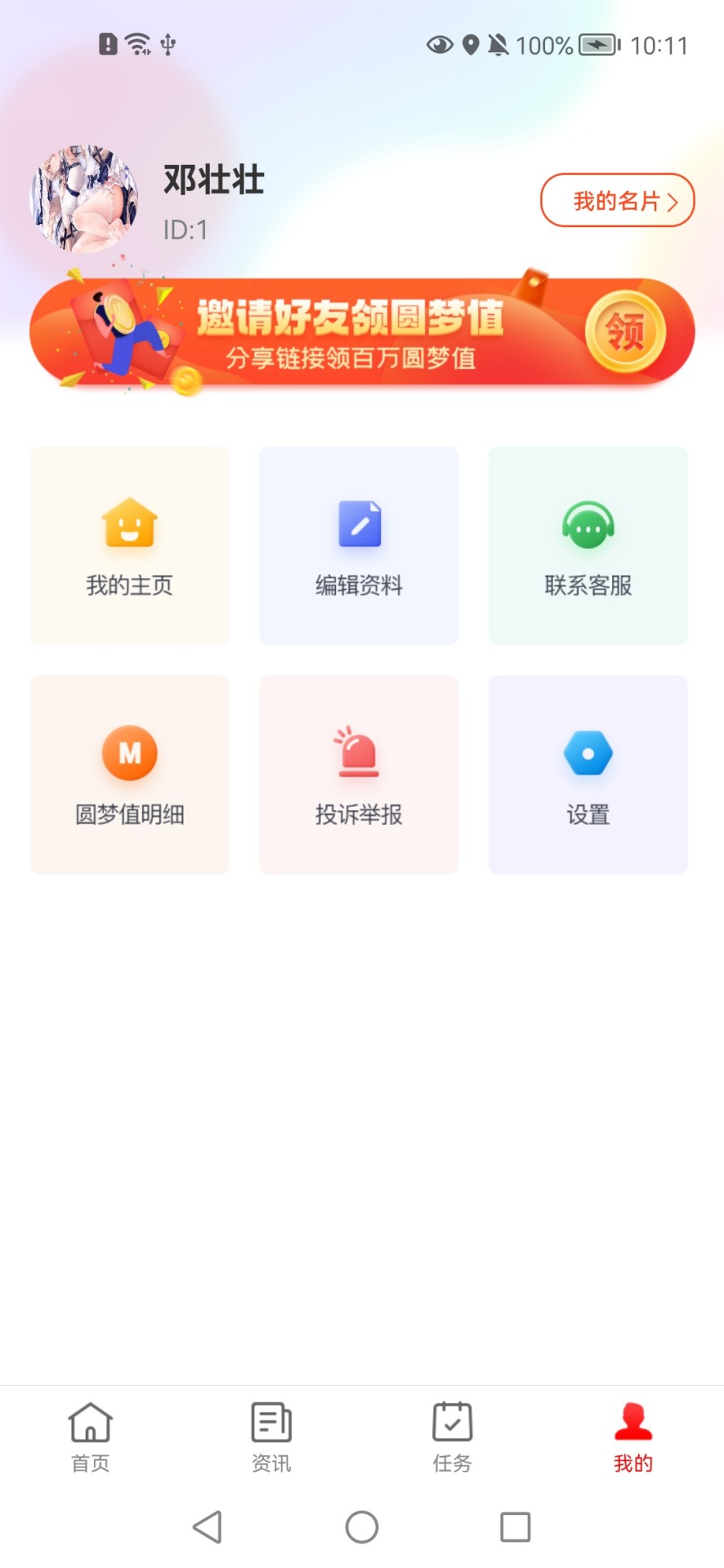Open 我的主页 card
The image size is (724, 1568).
129,546
